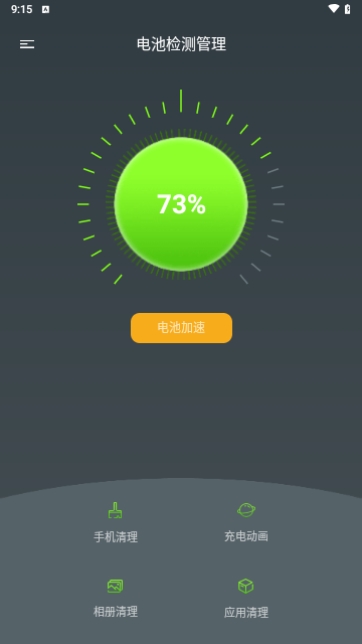The height and width of the screenshot is (644, 362).
Task: Open 应用清理 app cleanup
Action: point(246,598)
